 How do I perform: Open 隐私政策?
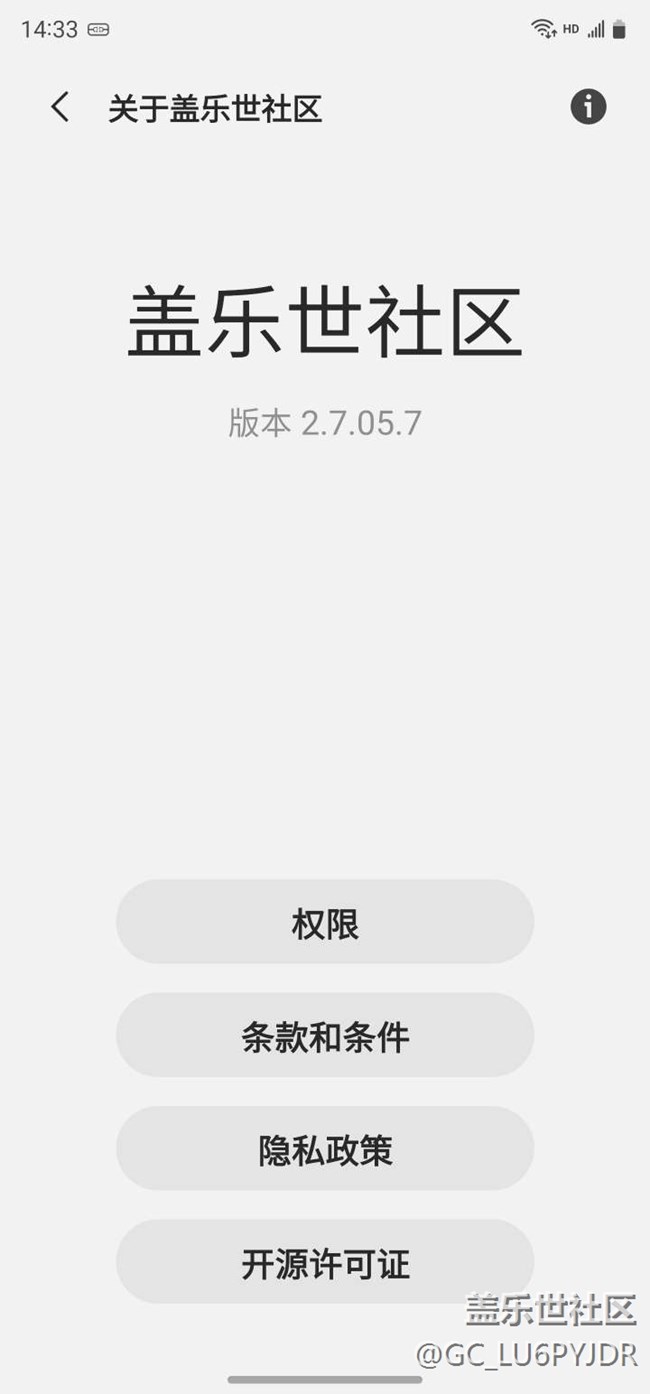click(x=325, y=1148)
